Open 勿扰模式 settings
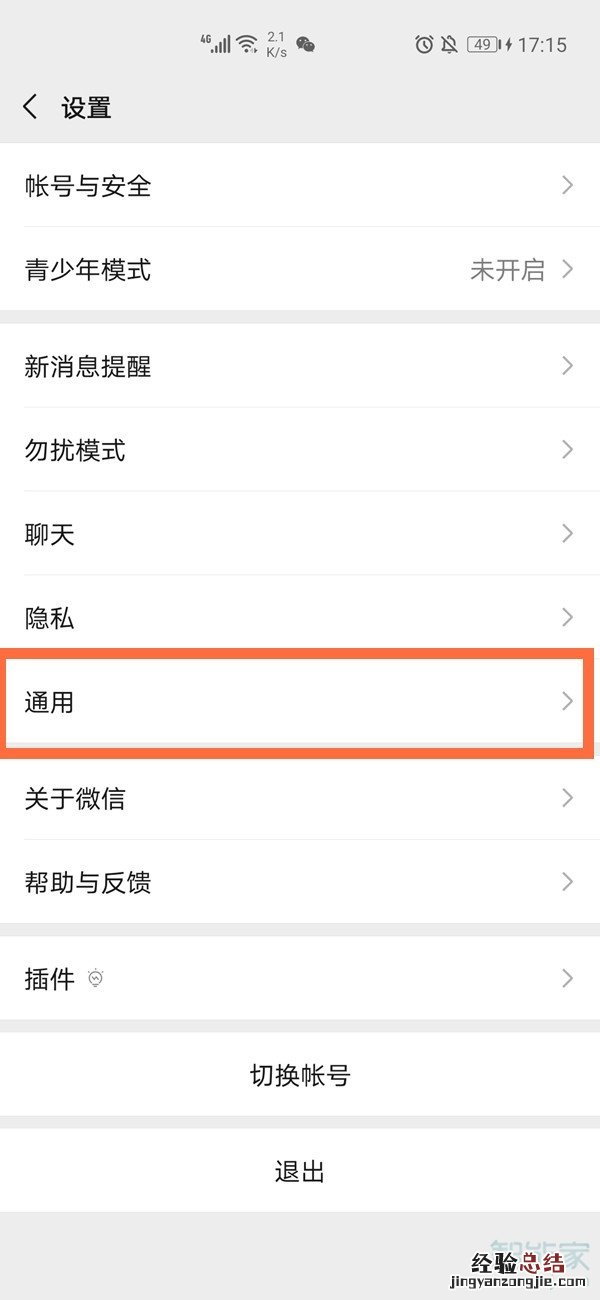Image resolution: width=600 pixels, height=1300 pixels. pyautogui.click(x=300, y=450)
